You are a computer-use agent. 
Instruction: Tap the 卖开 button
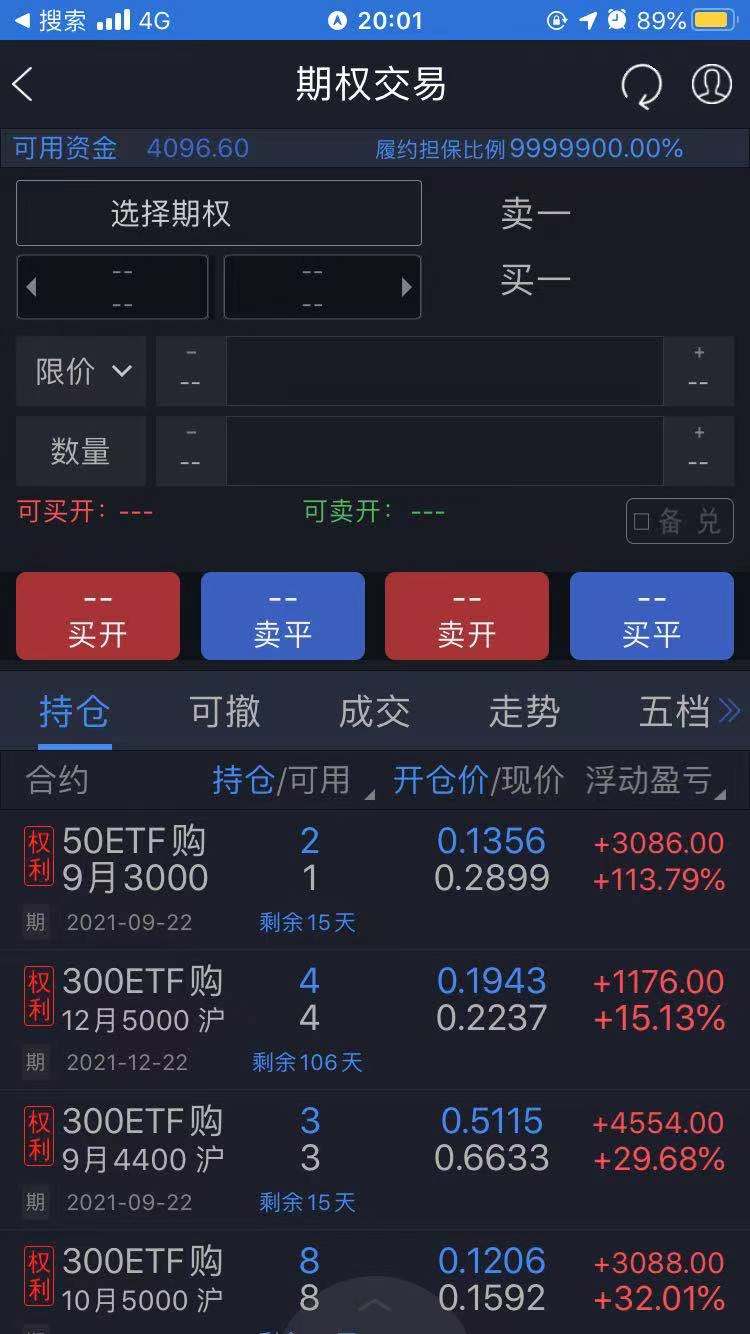[x=467, y=616]
